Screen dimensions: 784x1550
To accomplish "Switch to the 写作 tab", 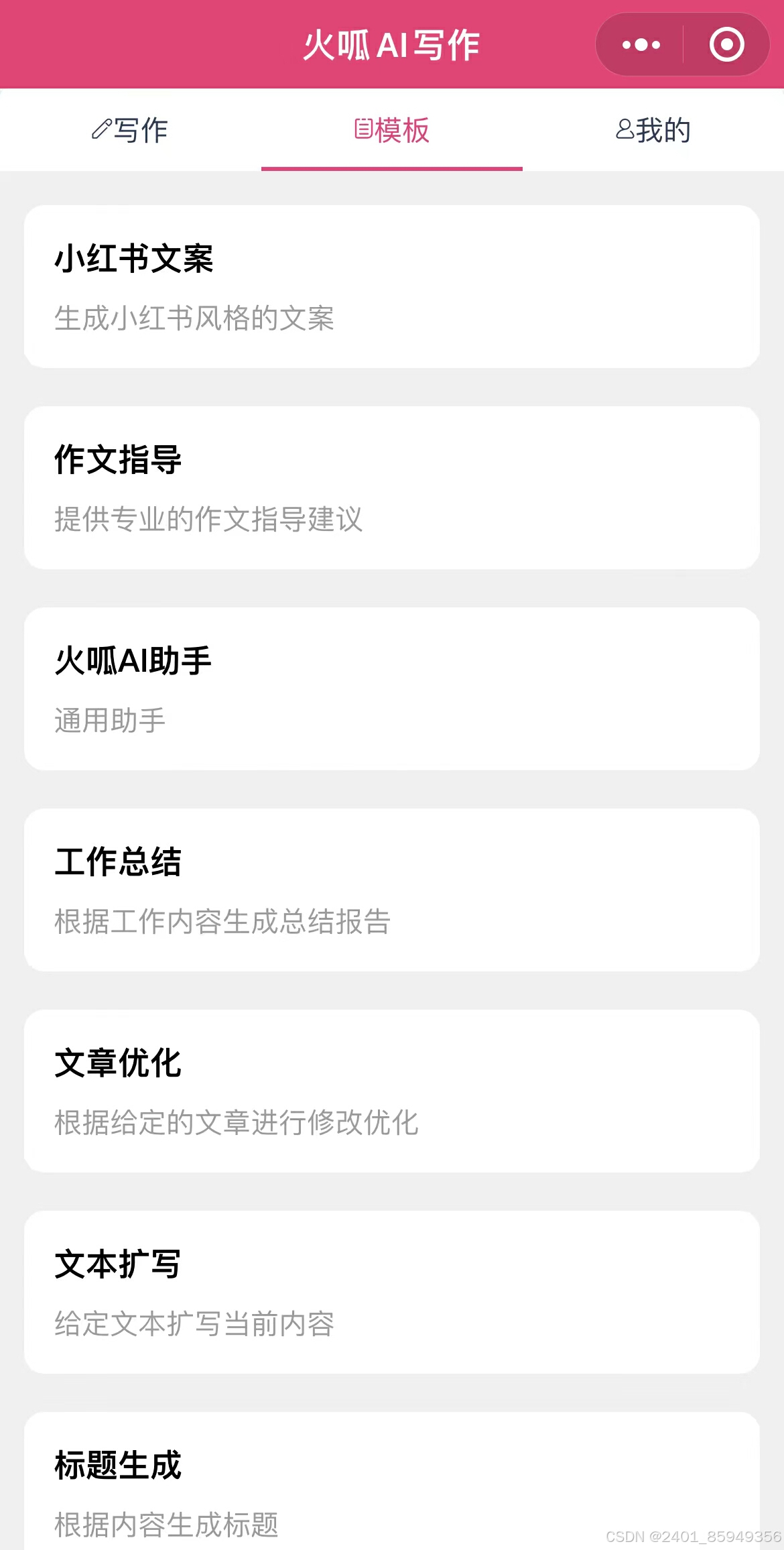I will (x=130, y=130).
